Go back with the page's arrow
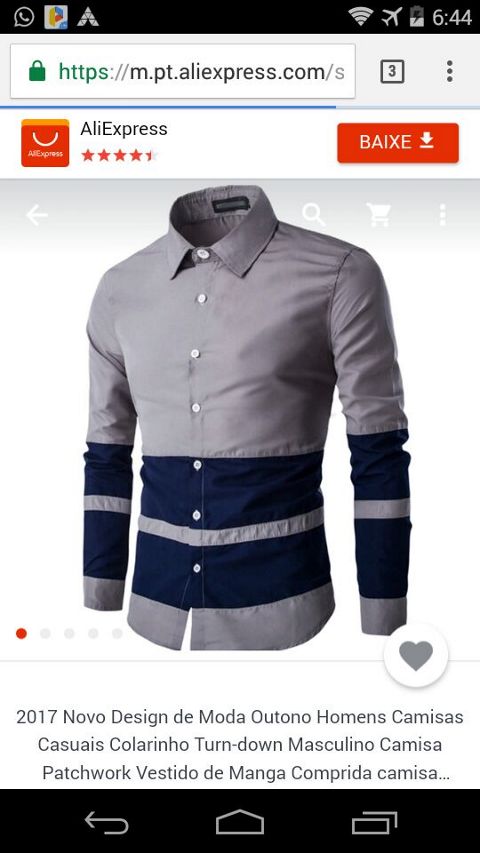Screen dimensions: 480x853 click(36, 215)
